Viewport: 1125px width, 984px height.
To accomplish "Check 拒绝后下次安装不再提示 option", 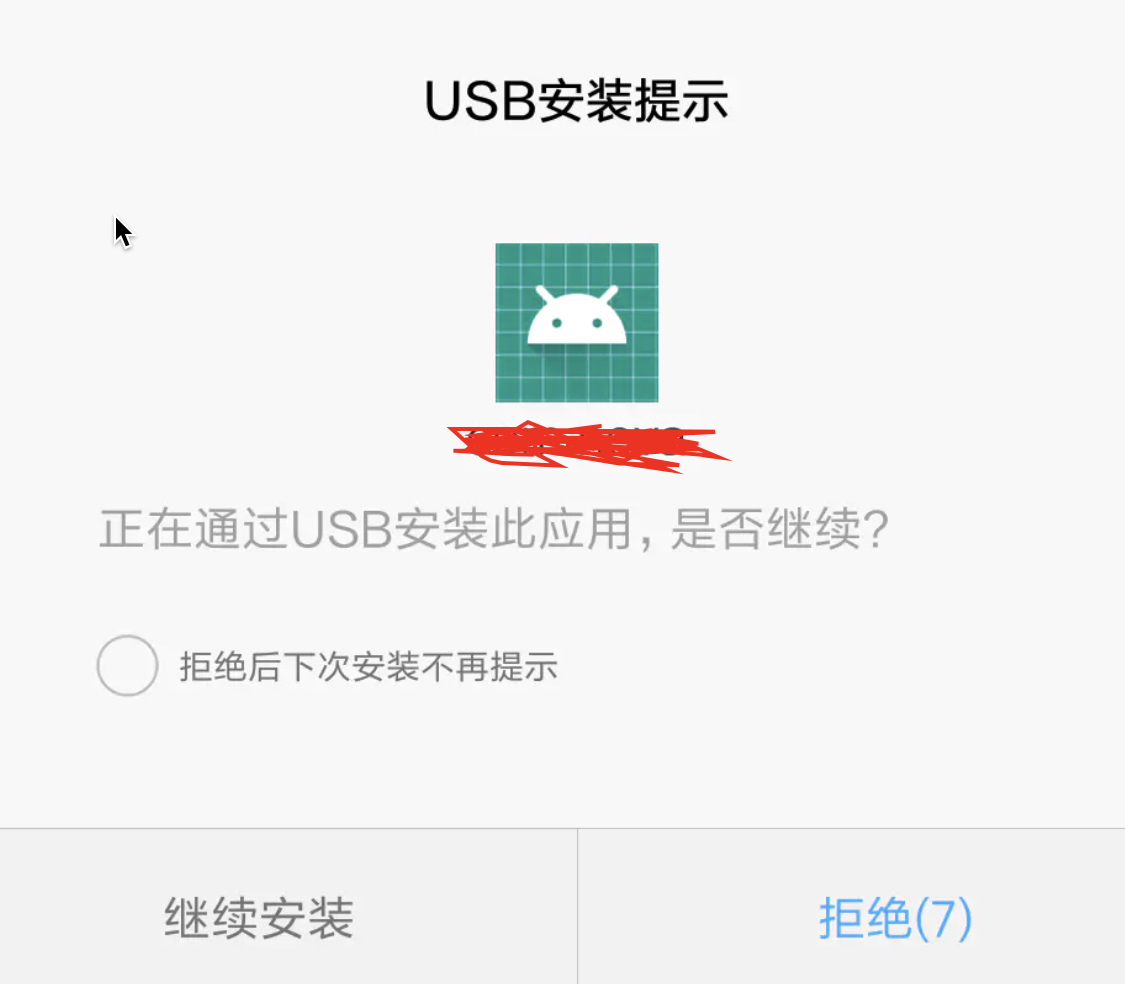I will tap(128, 666).
